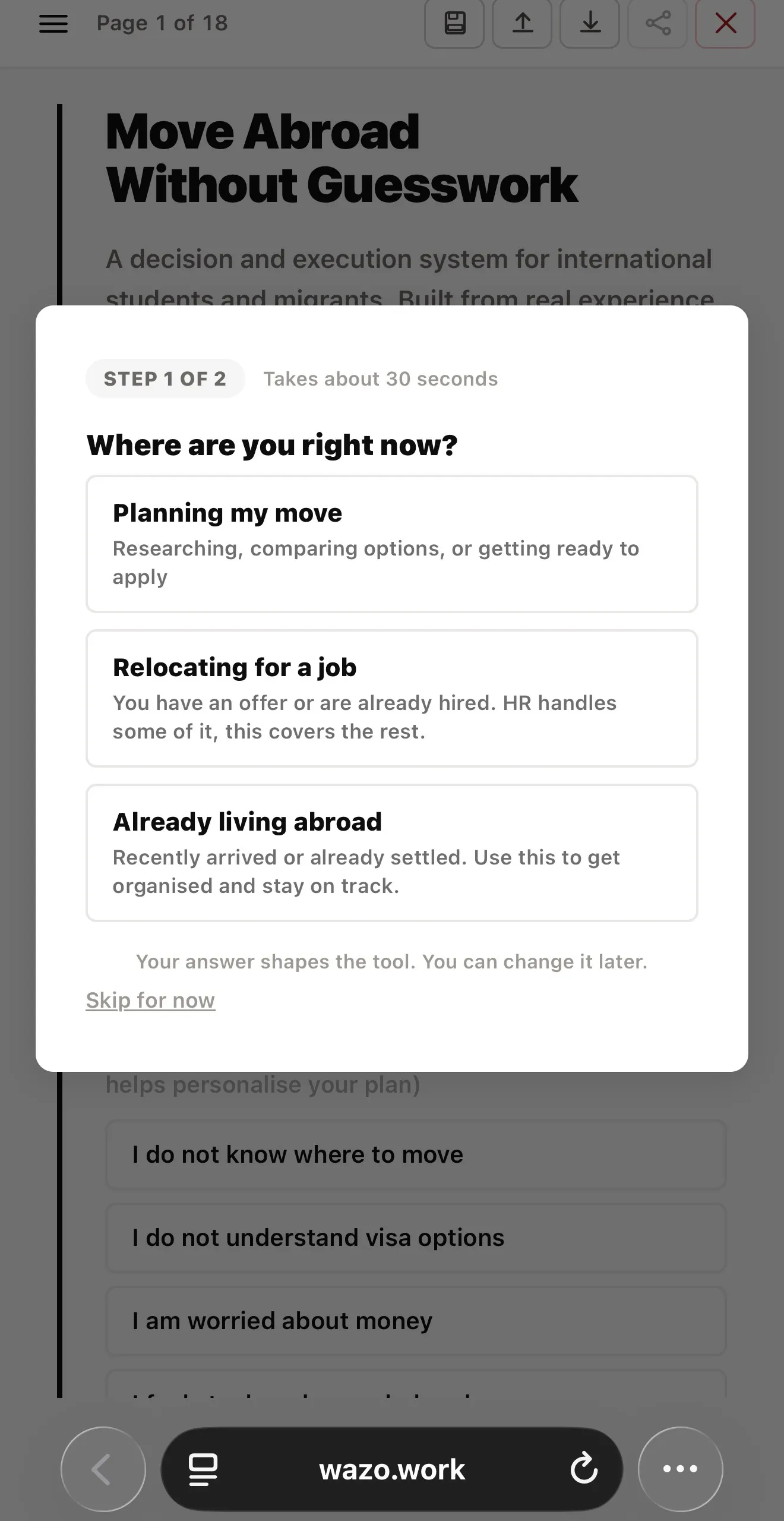Tap the Skip for now link

click(150, 1000)
